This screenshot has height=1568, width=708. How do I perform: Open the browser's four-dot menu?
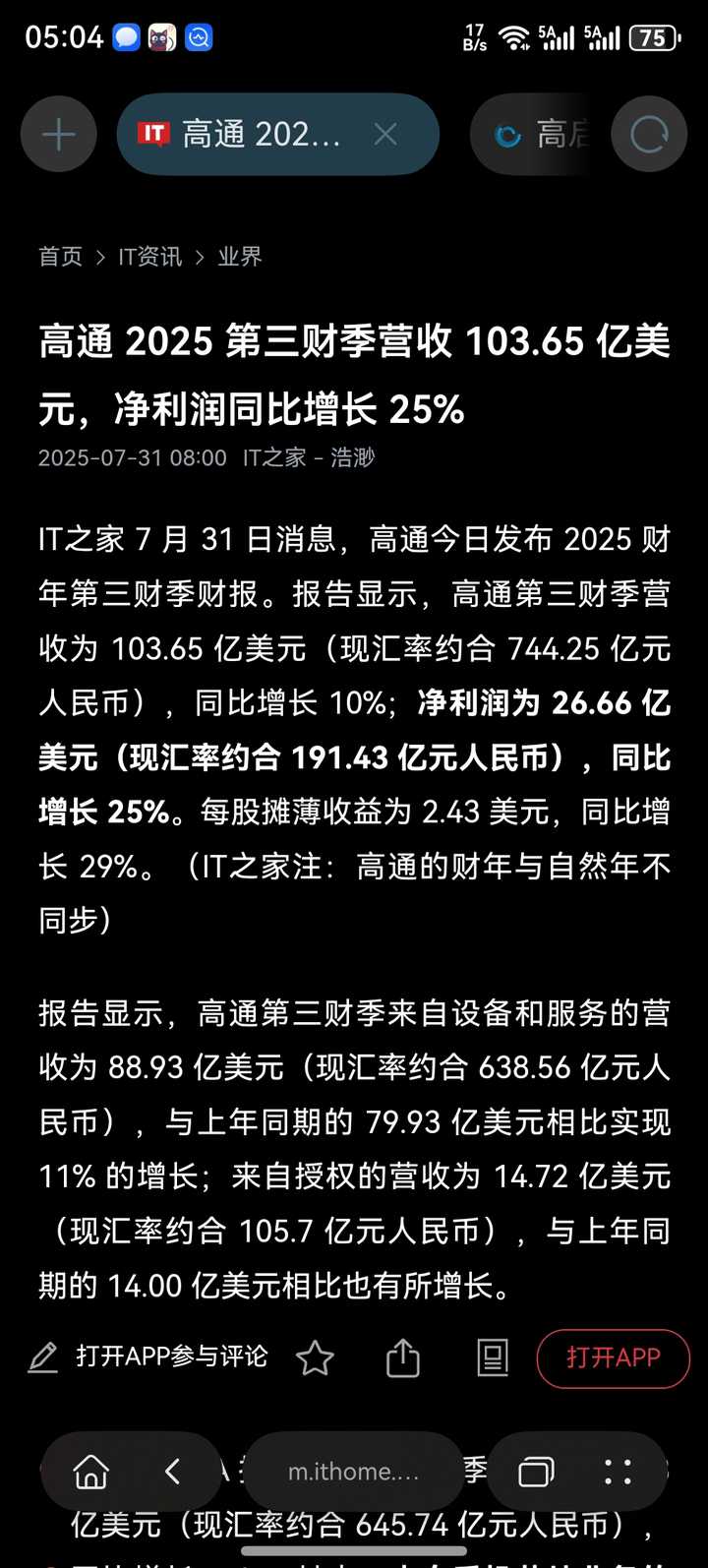(x=618, y=1472)
